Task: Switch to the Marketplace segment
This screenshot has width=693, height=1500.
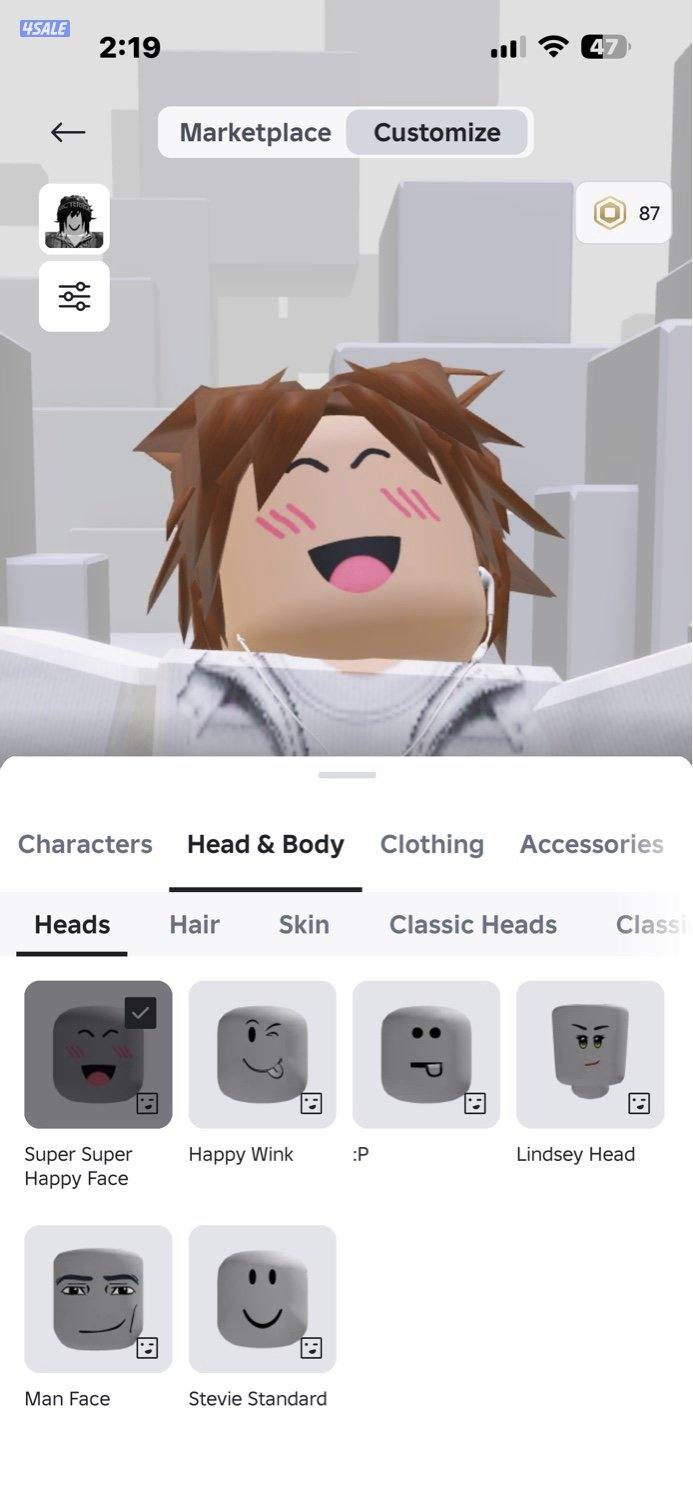Action: pyautogui.click(x=255, y=132)
